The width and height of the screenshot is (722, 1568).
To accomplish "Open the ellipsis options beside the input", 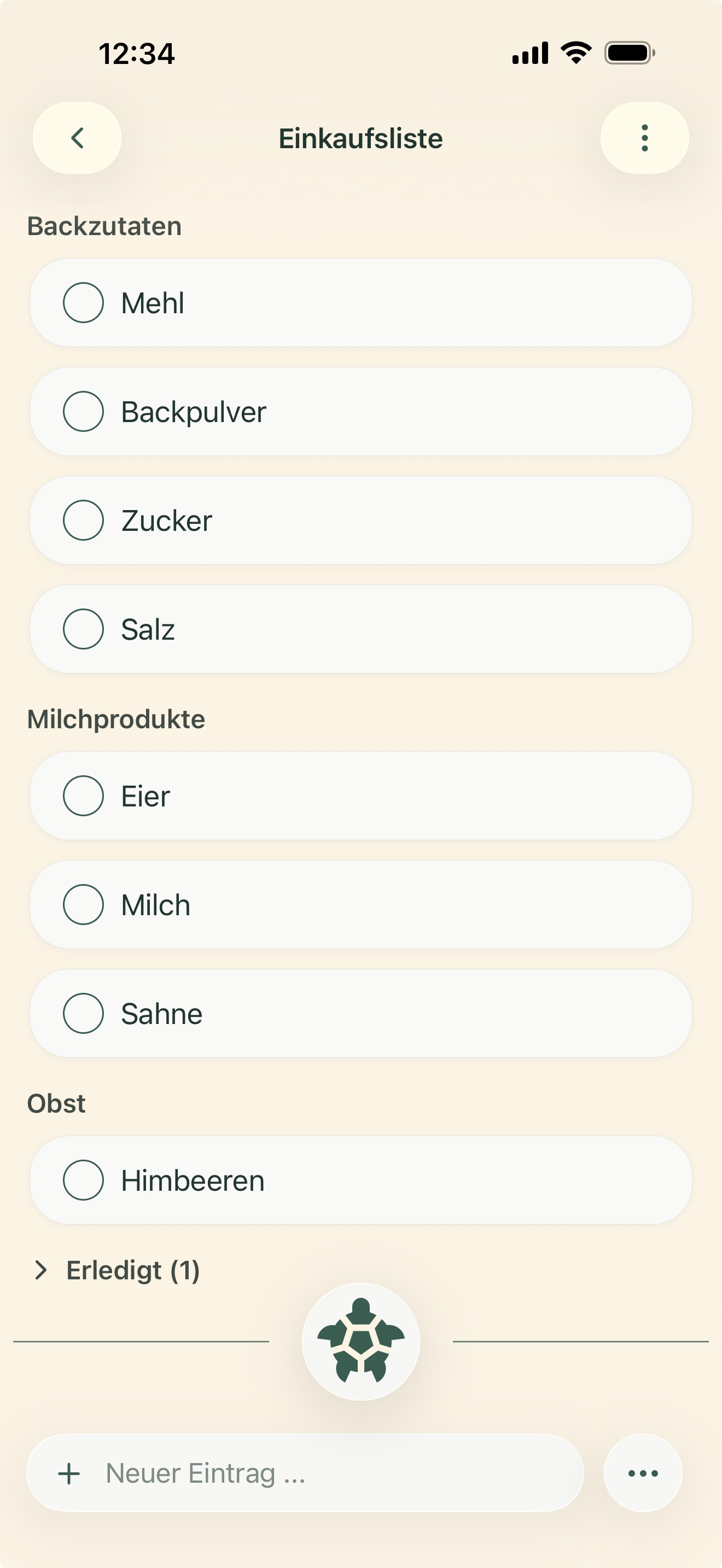I will coord(643,1472).
